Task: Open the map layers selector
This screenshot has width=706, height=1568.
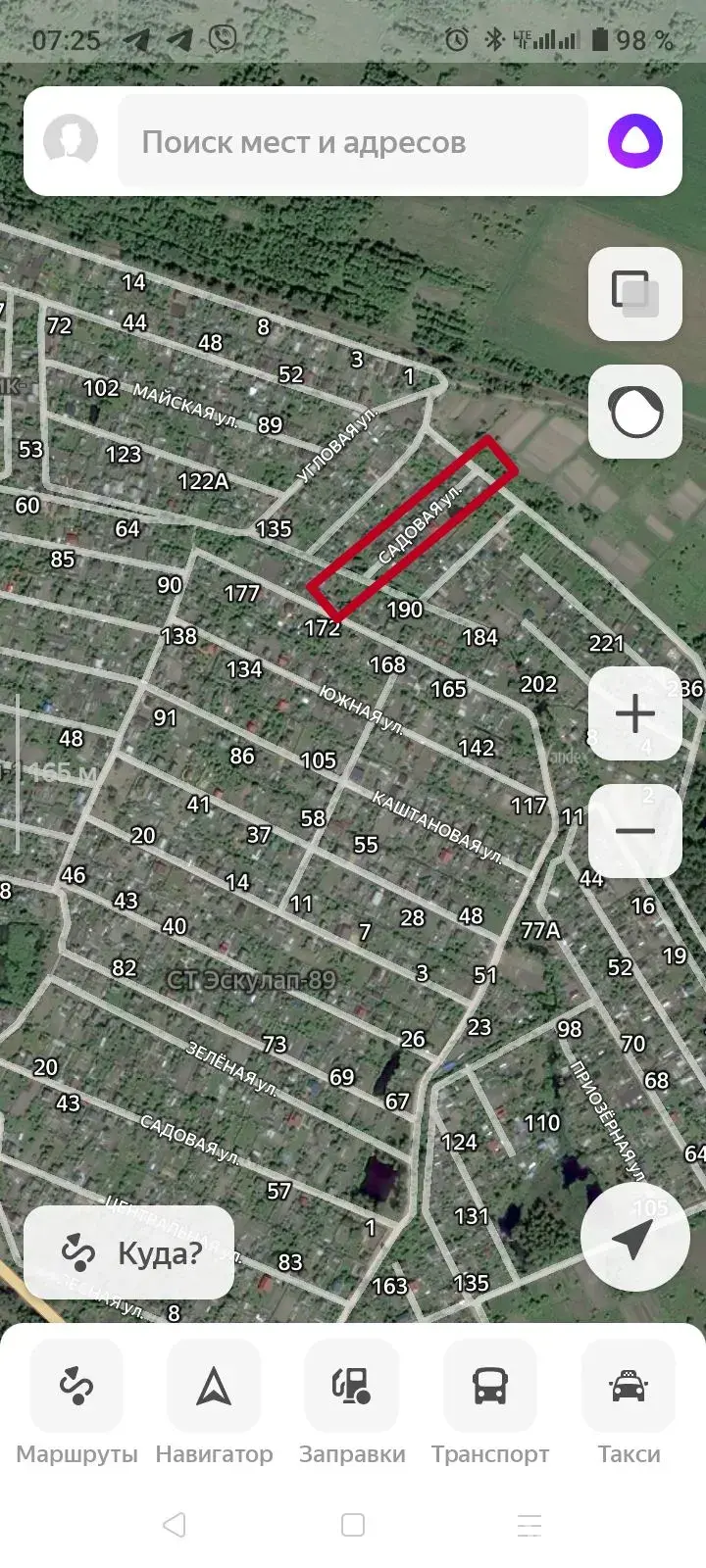Action: pos(634,294)
